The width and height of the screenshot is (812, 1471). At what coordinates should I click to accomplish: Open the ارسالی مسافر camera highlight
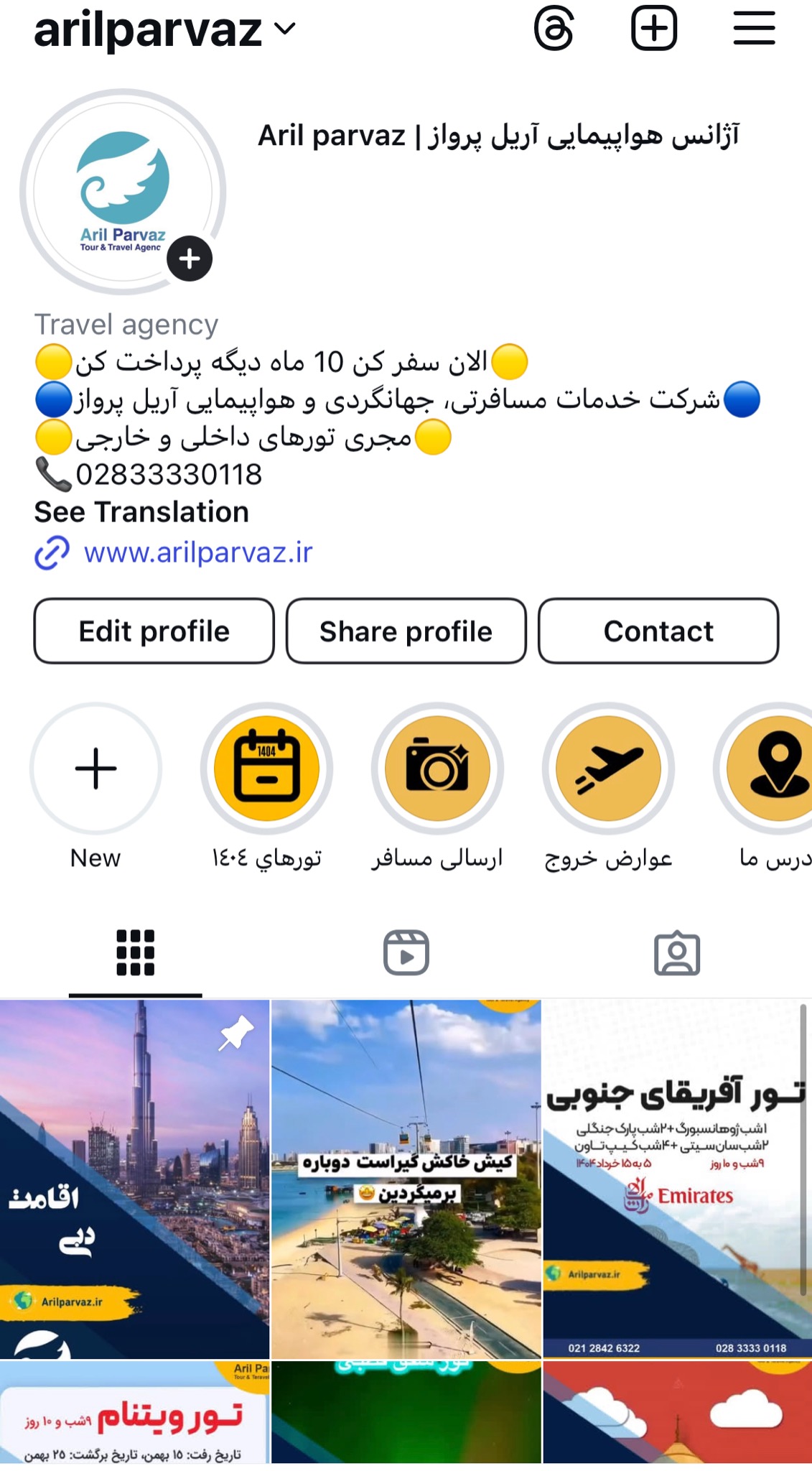[x=437, y=769]
